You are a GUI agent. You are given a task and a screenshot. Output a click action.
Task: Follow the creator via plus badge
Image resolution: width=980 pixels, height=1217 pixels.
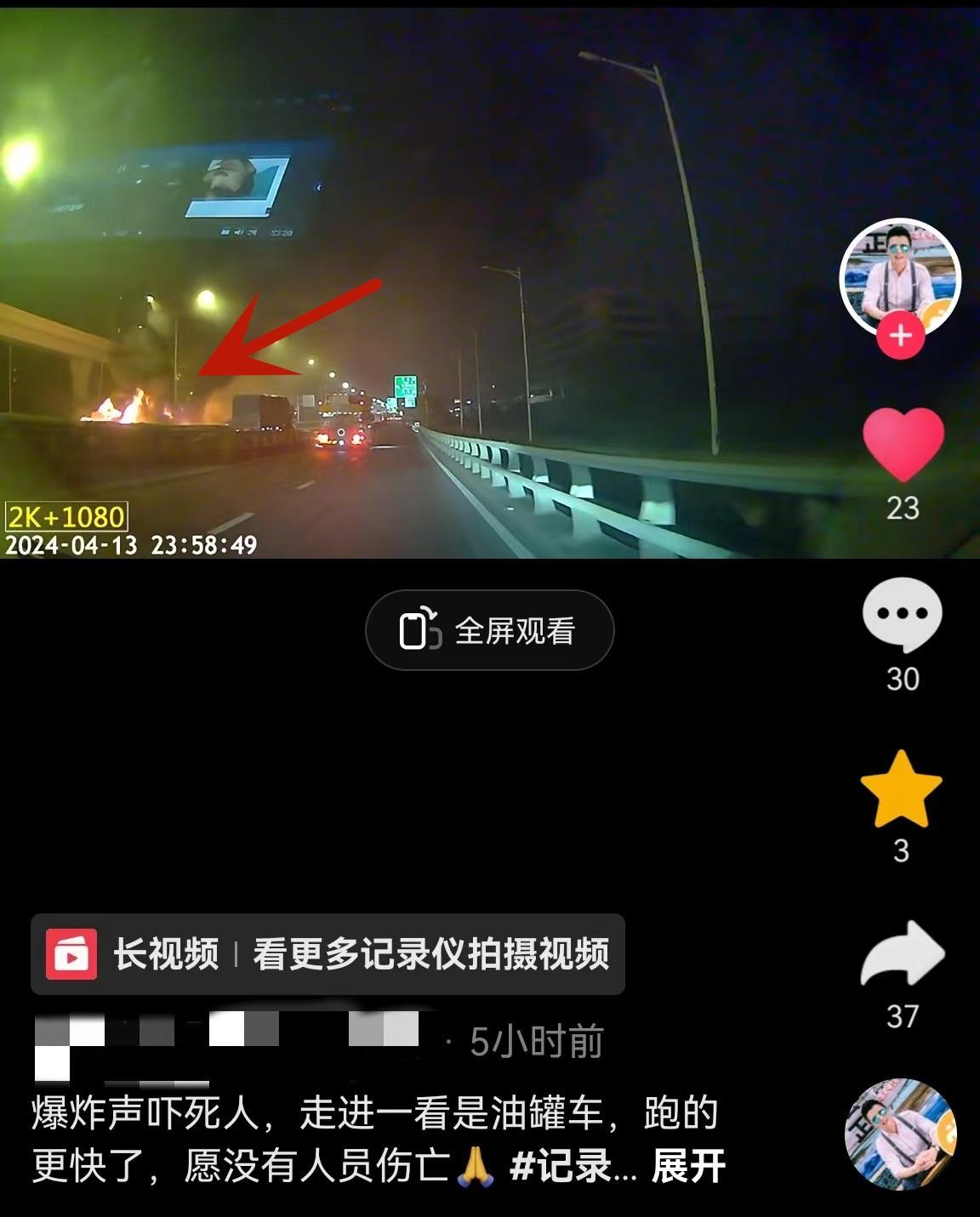pos(900,335)
